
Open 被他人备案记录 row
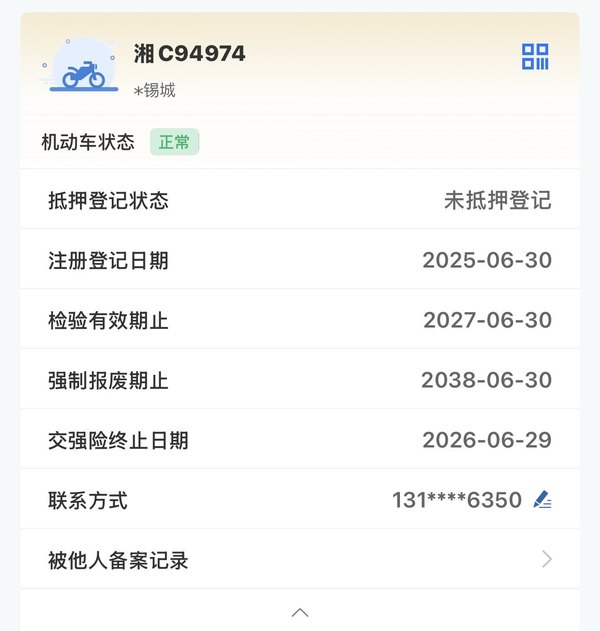[300, 559]
